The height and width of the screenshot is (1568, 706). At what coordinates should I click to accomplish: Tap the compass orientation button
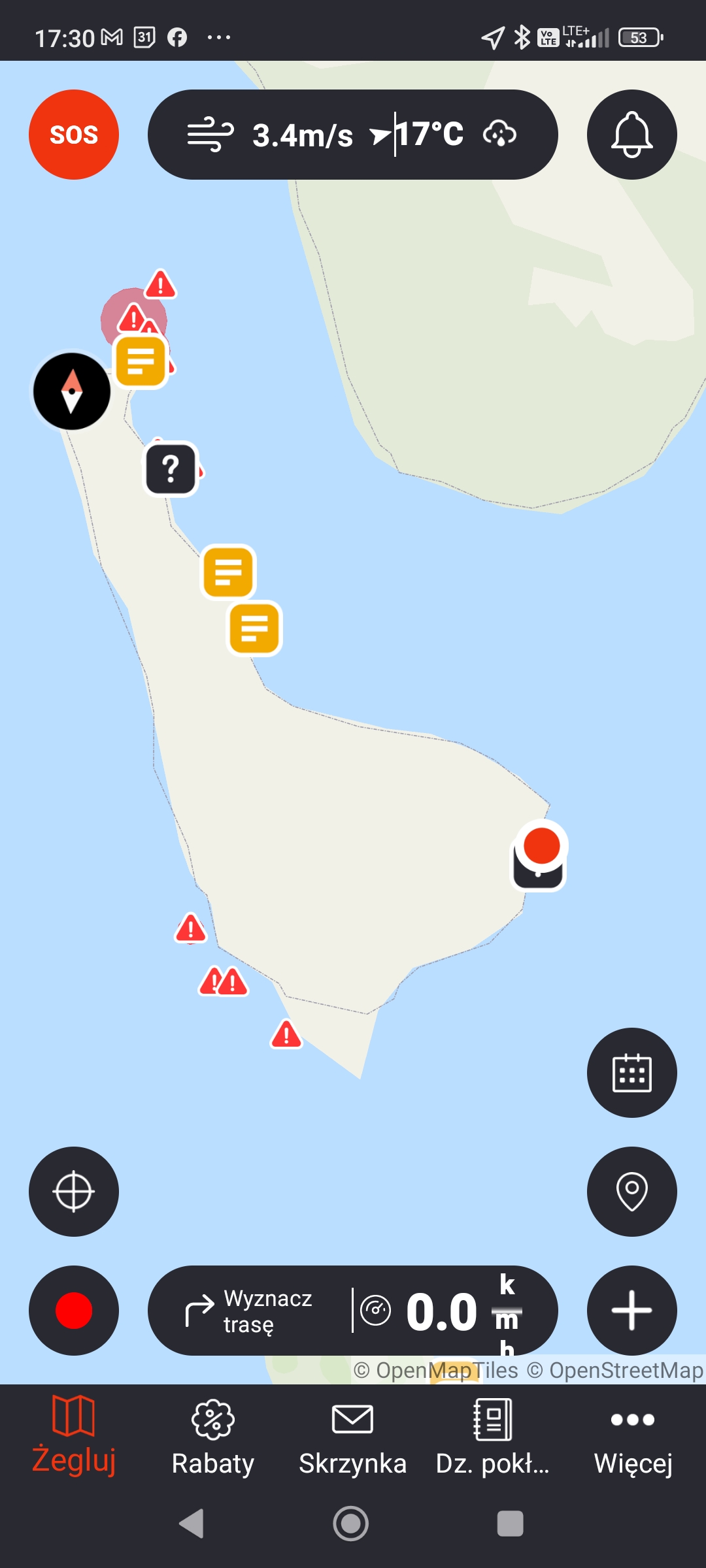pos(72,391)
